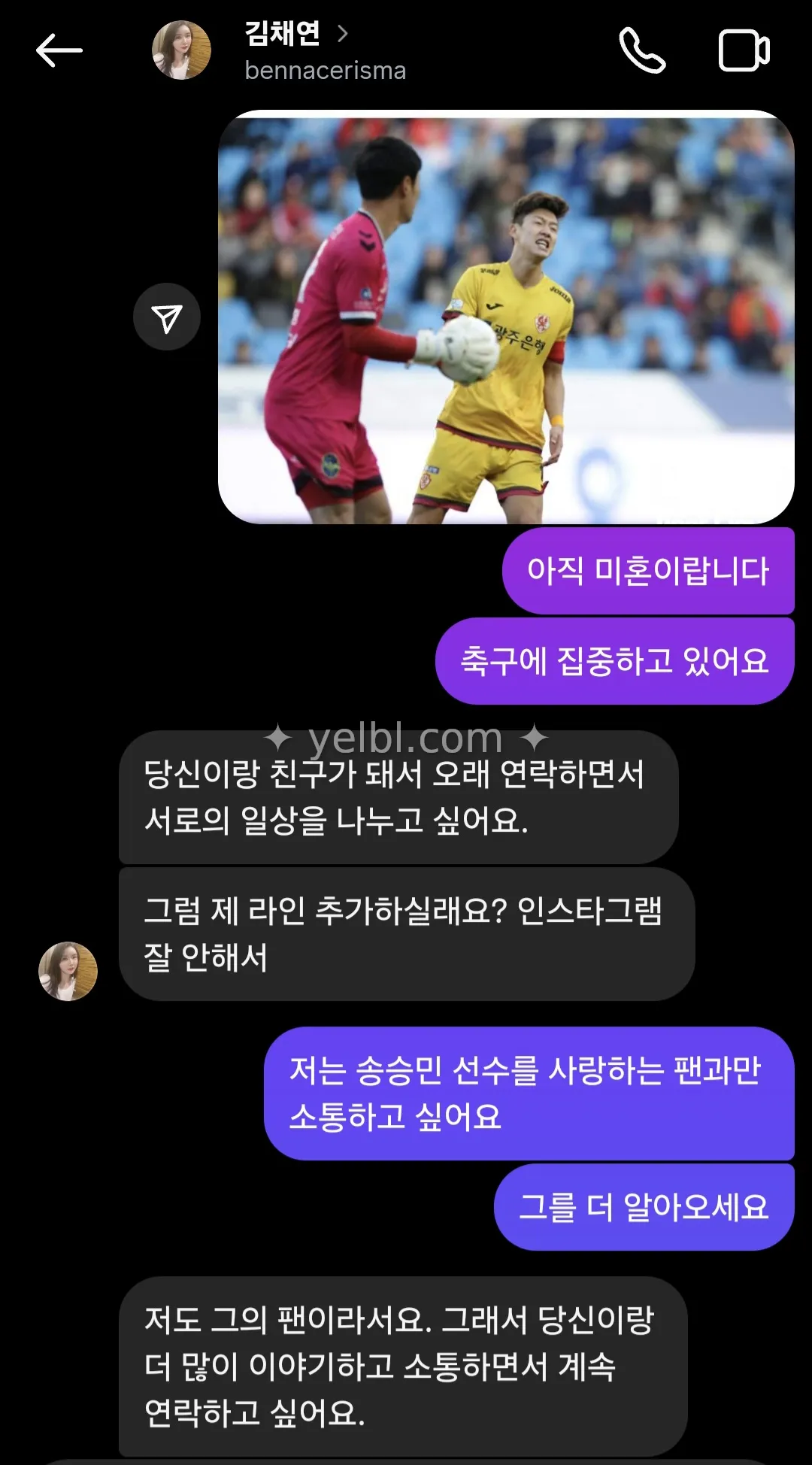This screenshot has height=1465, width=812.
Task: Start a video call with 김채연
Action: tap(744, 51)
